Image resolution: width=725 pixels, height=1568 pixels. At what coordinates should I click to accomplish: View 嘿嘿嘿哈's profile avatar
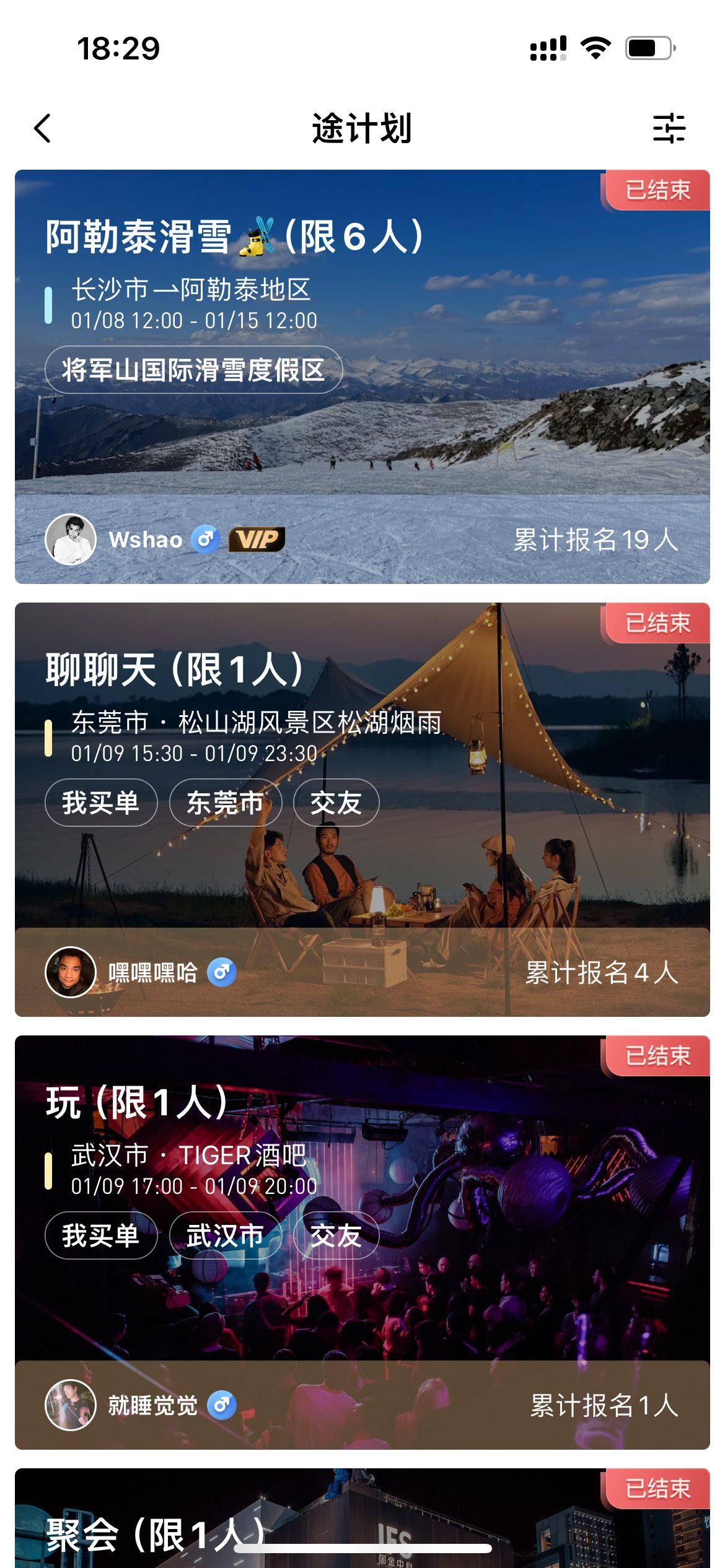pyautogui.click(x=71, y=972)
